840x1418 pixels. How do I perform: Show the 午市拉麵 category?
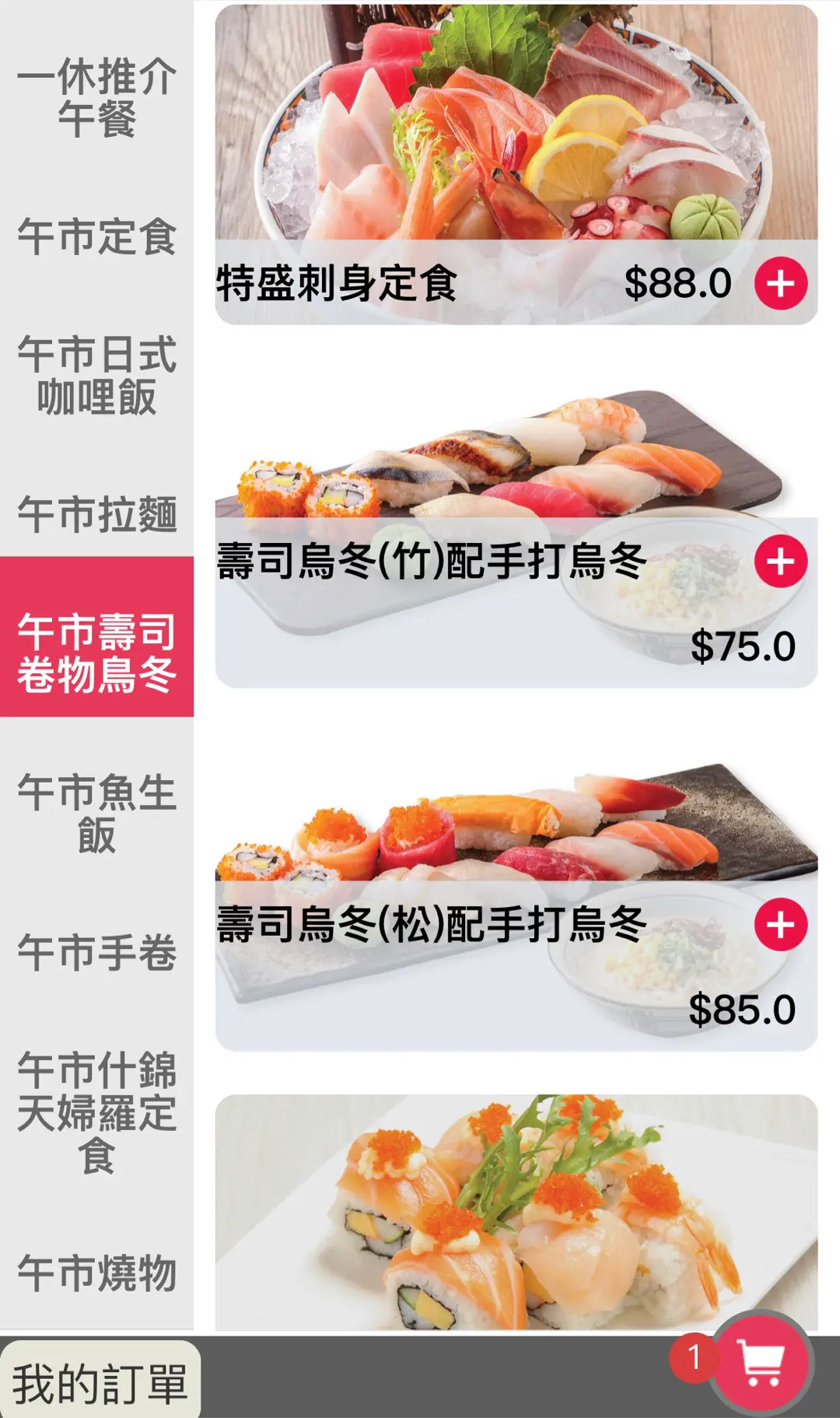(96, 514)
